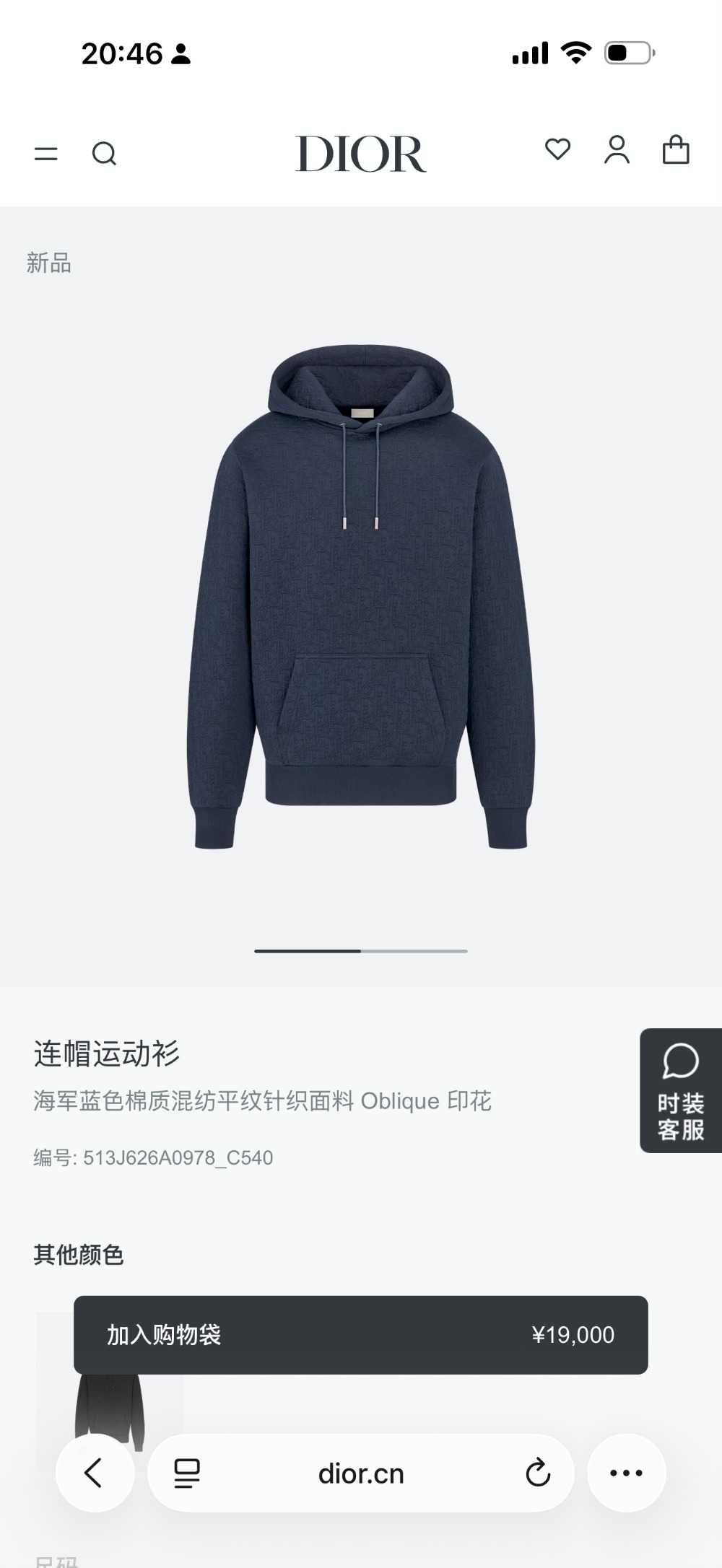Contact 时装客服 customer service
The image size is (722, 1568).
click(x=680, y=1090)
